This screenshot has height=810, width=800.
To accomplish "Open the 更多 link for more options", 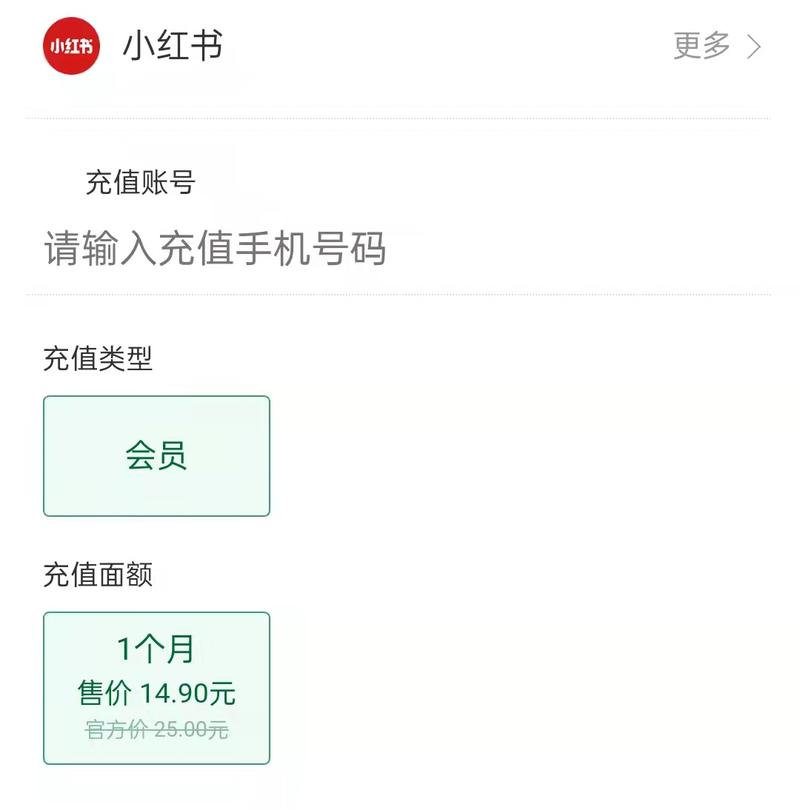I will 716,46.
